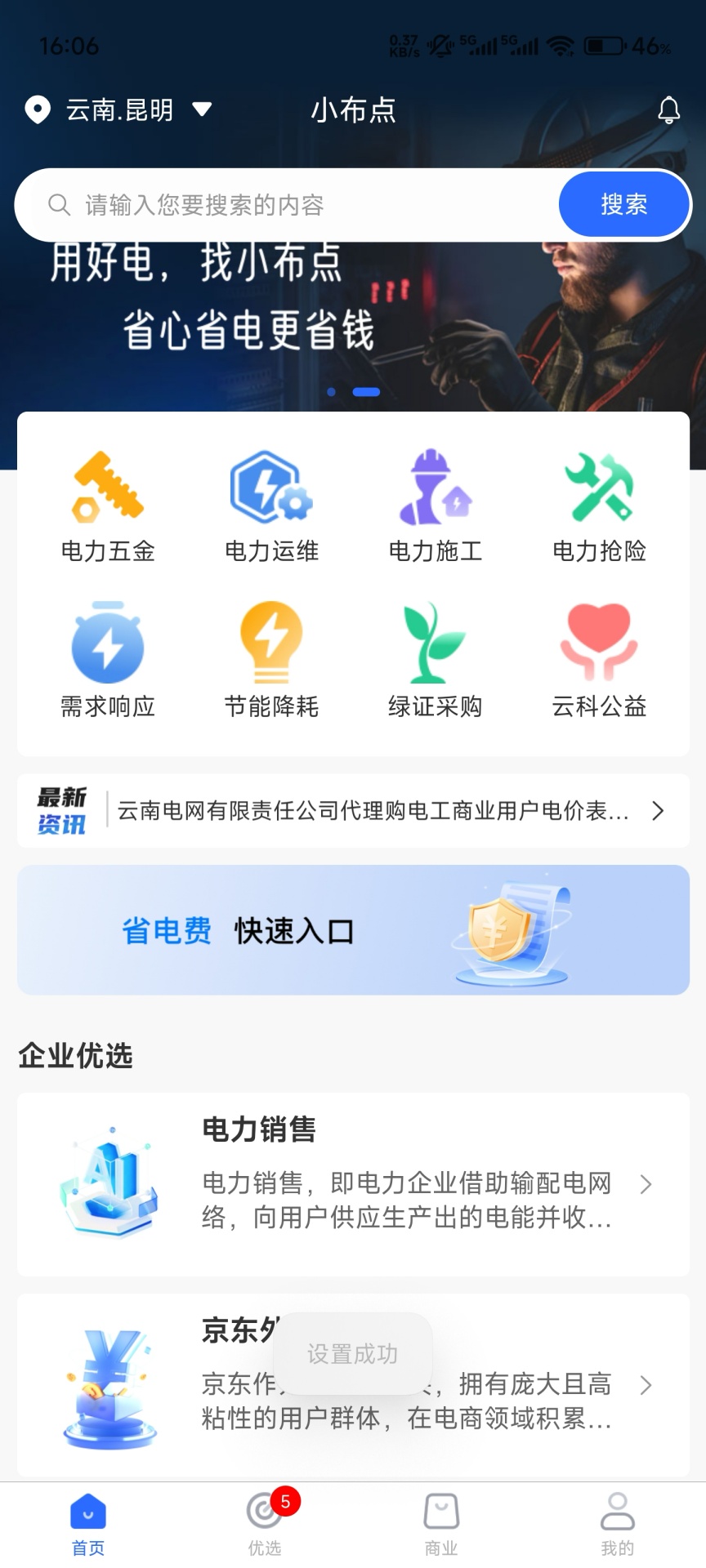Select the second carousel indicator dot
Image resolution: width=706 pixels, height=1568 pixels.
[367, 391]
